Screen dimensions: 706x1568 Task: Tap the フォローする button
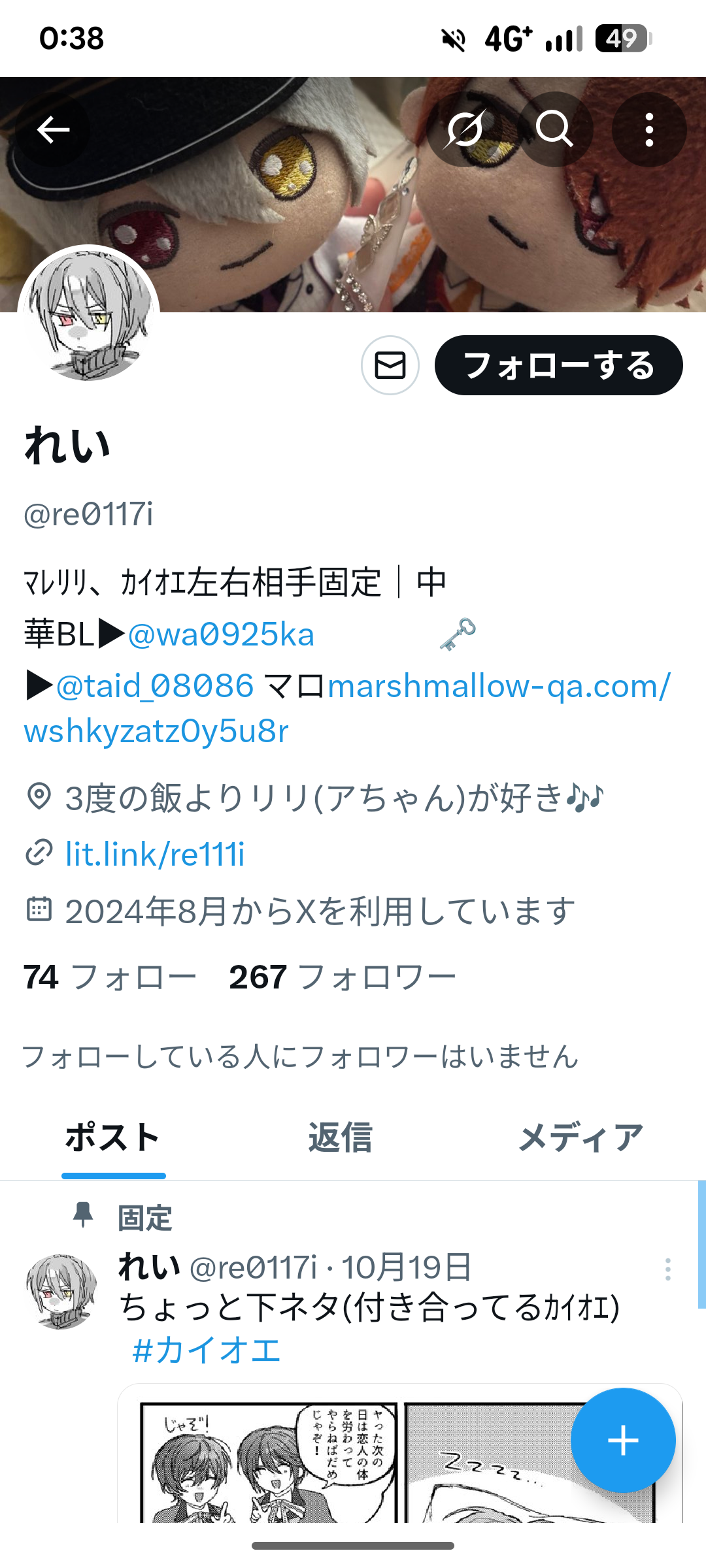[558, 365]
